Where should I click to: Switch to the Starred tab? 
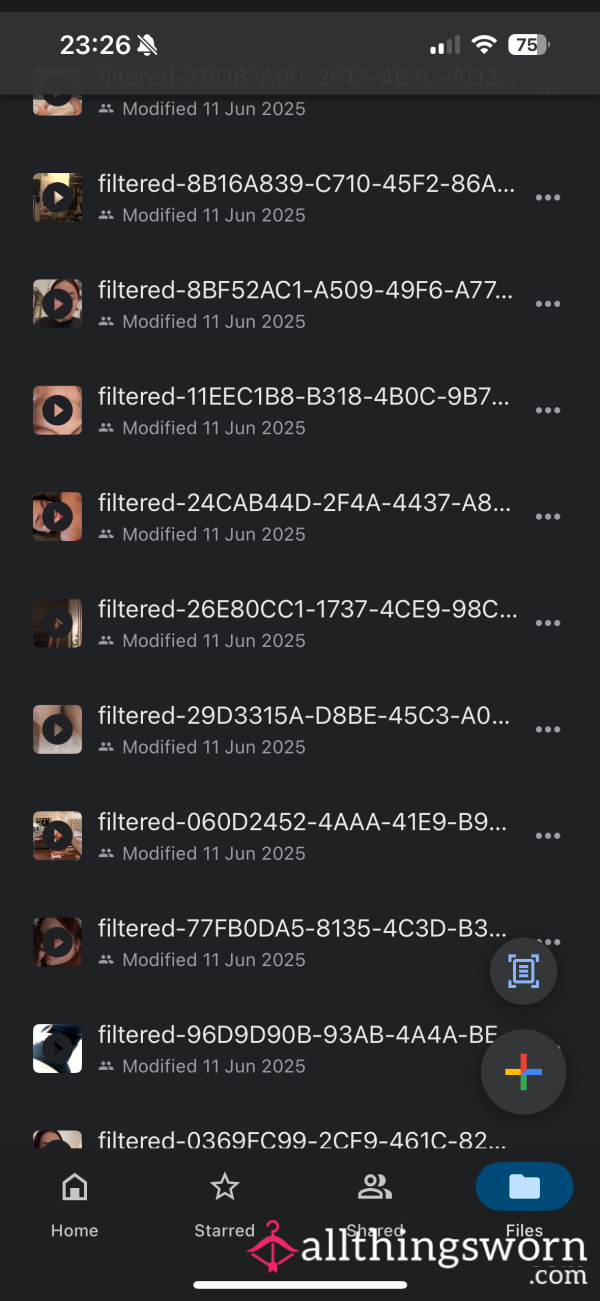pyautogui.click(x=225, y=1206)
